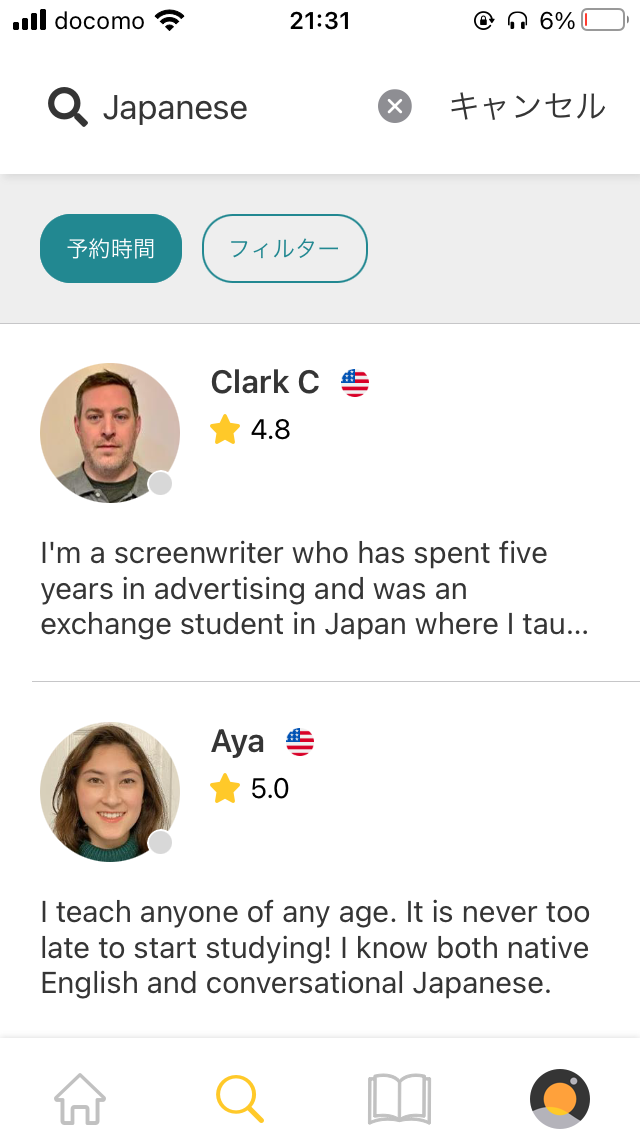
Task: Open the book lessons tab
Action: pyautogui.click(x=400, y=1098)
